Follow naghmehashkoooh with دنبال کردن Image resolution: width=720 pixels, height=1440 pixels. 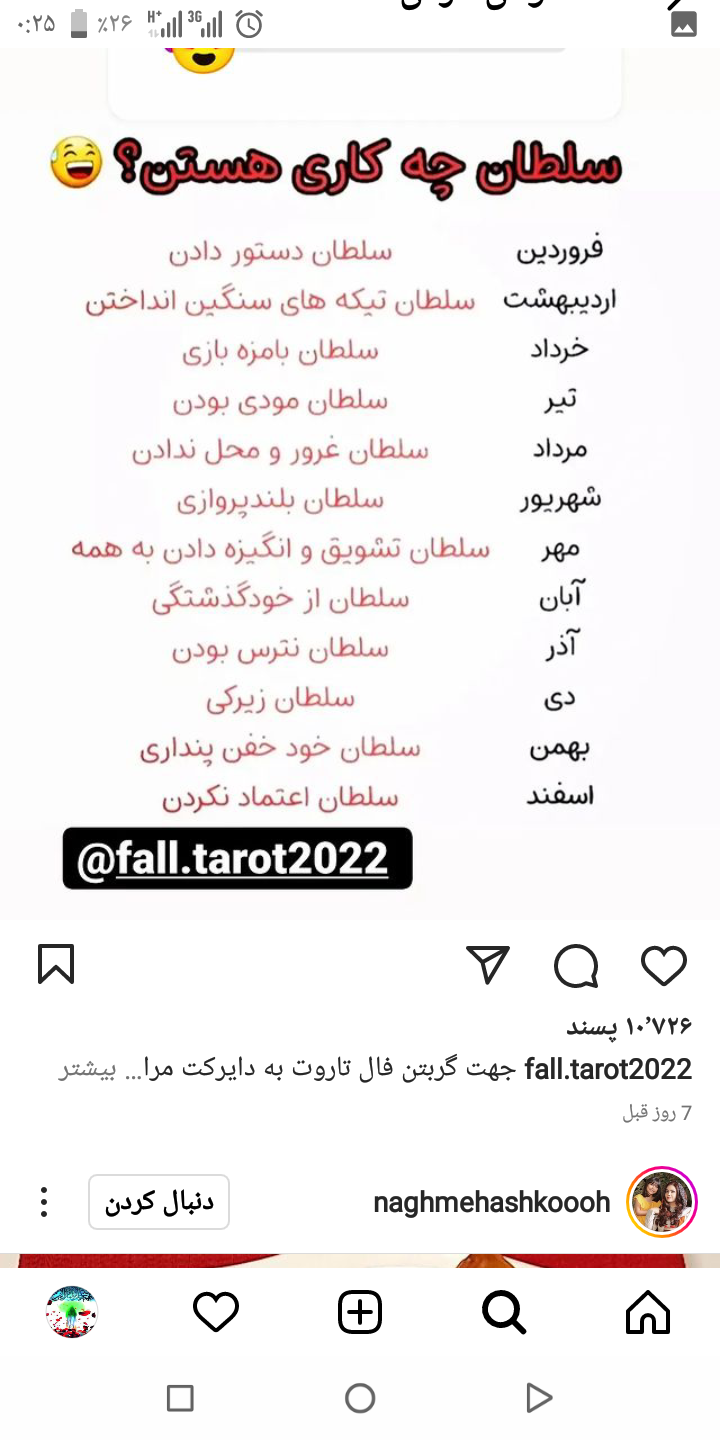[x=159, y=1201]
